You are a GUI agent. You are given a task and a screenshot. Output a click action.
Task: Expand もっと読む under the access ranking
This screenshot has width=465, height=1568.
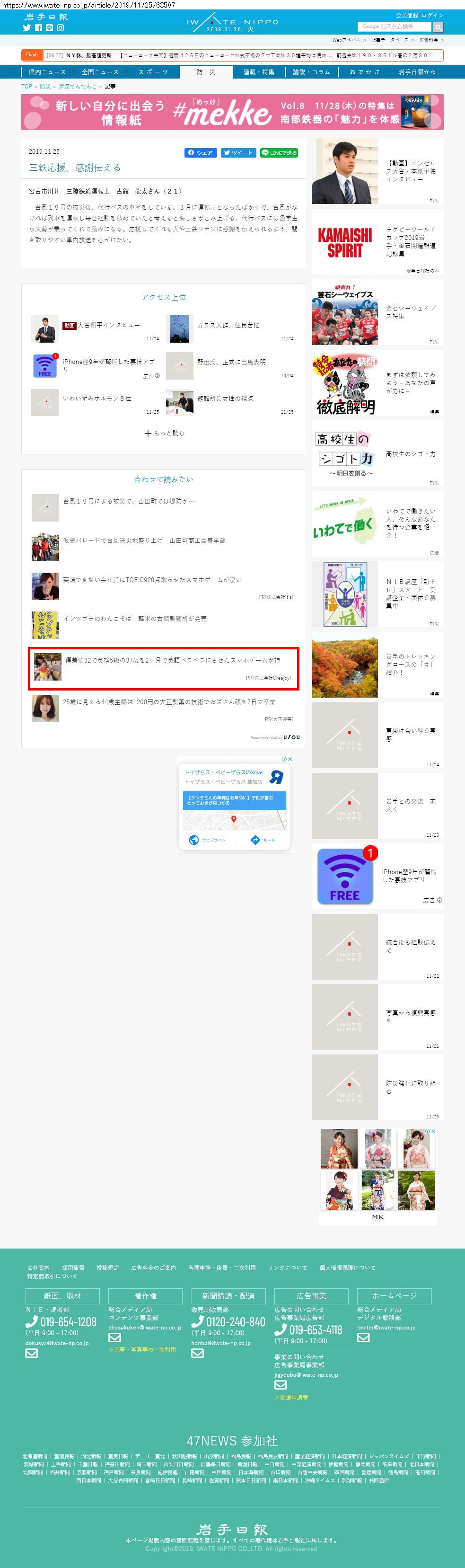coord(164,434)
